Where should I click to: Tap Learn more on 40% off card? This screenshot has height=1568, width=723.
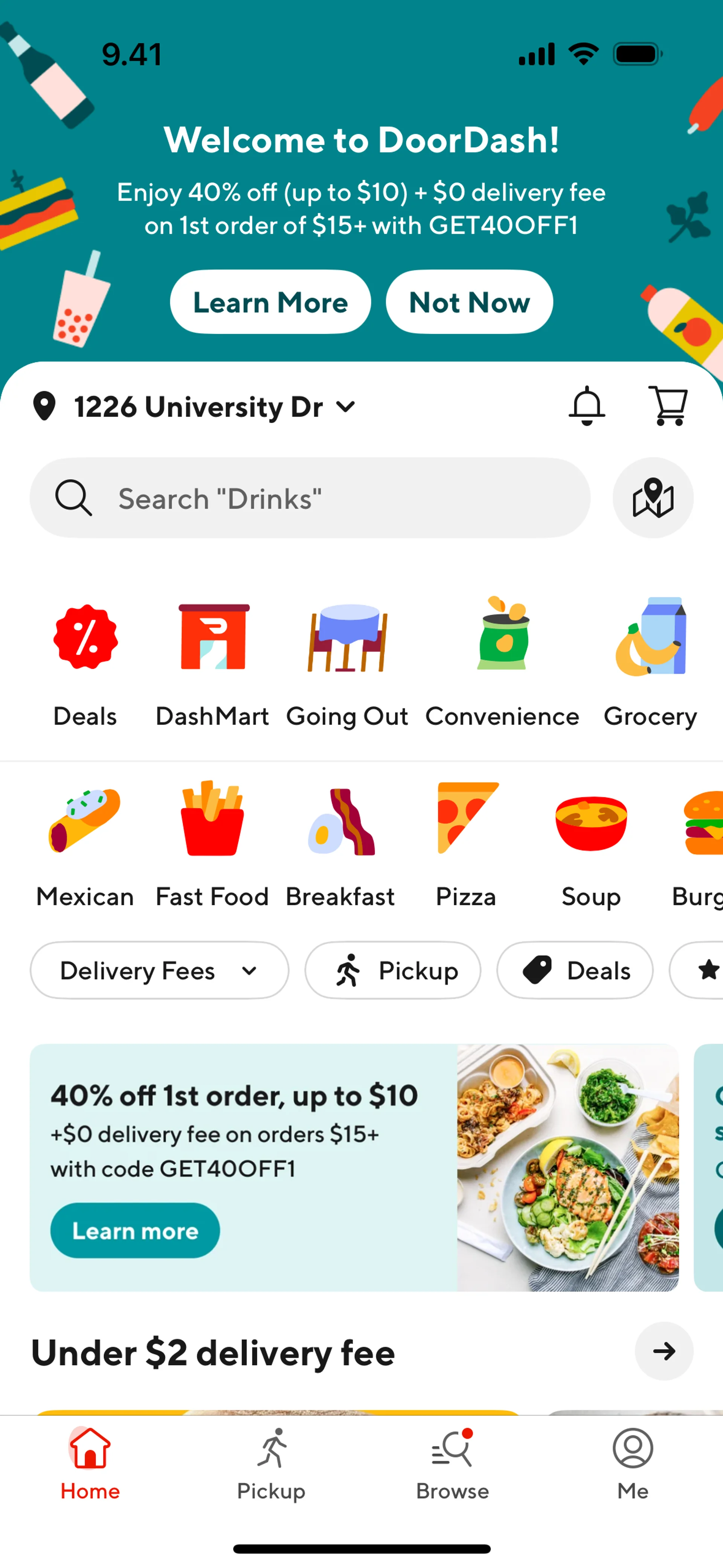pyautogui.click(x=135, y=1231)
